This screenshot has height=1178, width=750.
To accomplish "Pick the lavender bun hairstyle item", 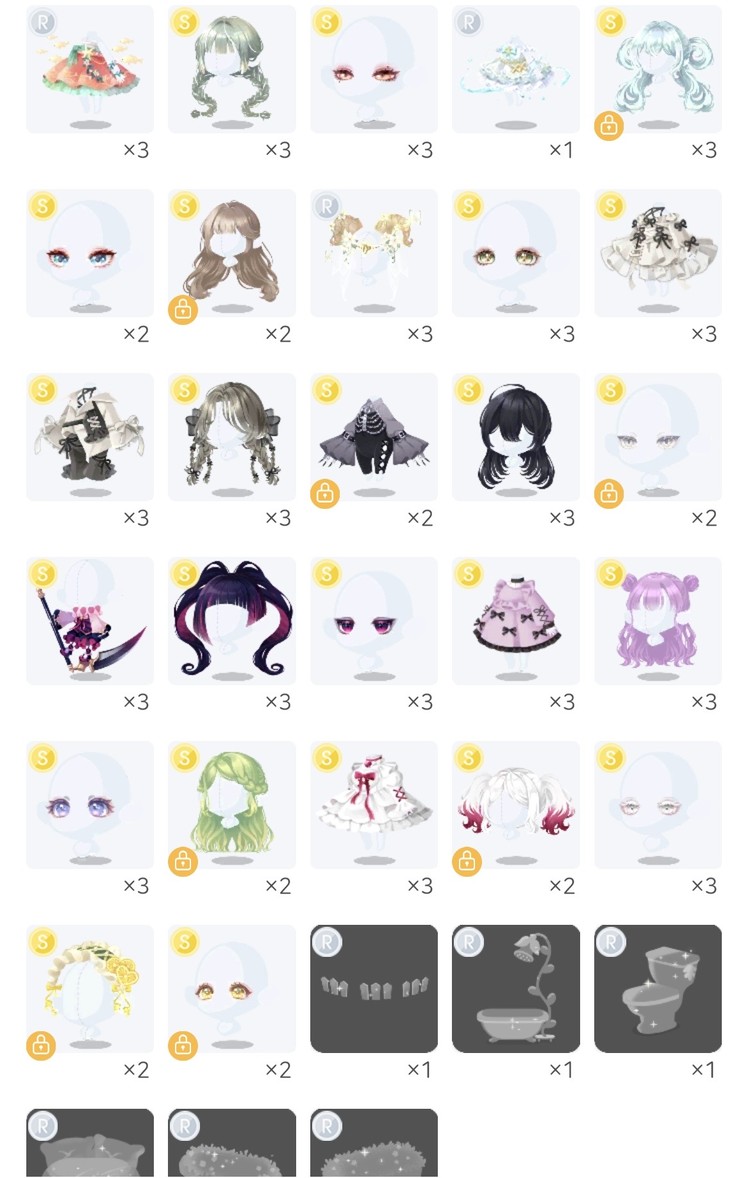I will point(658,621).
